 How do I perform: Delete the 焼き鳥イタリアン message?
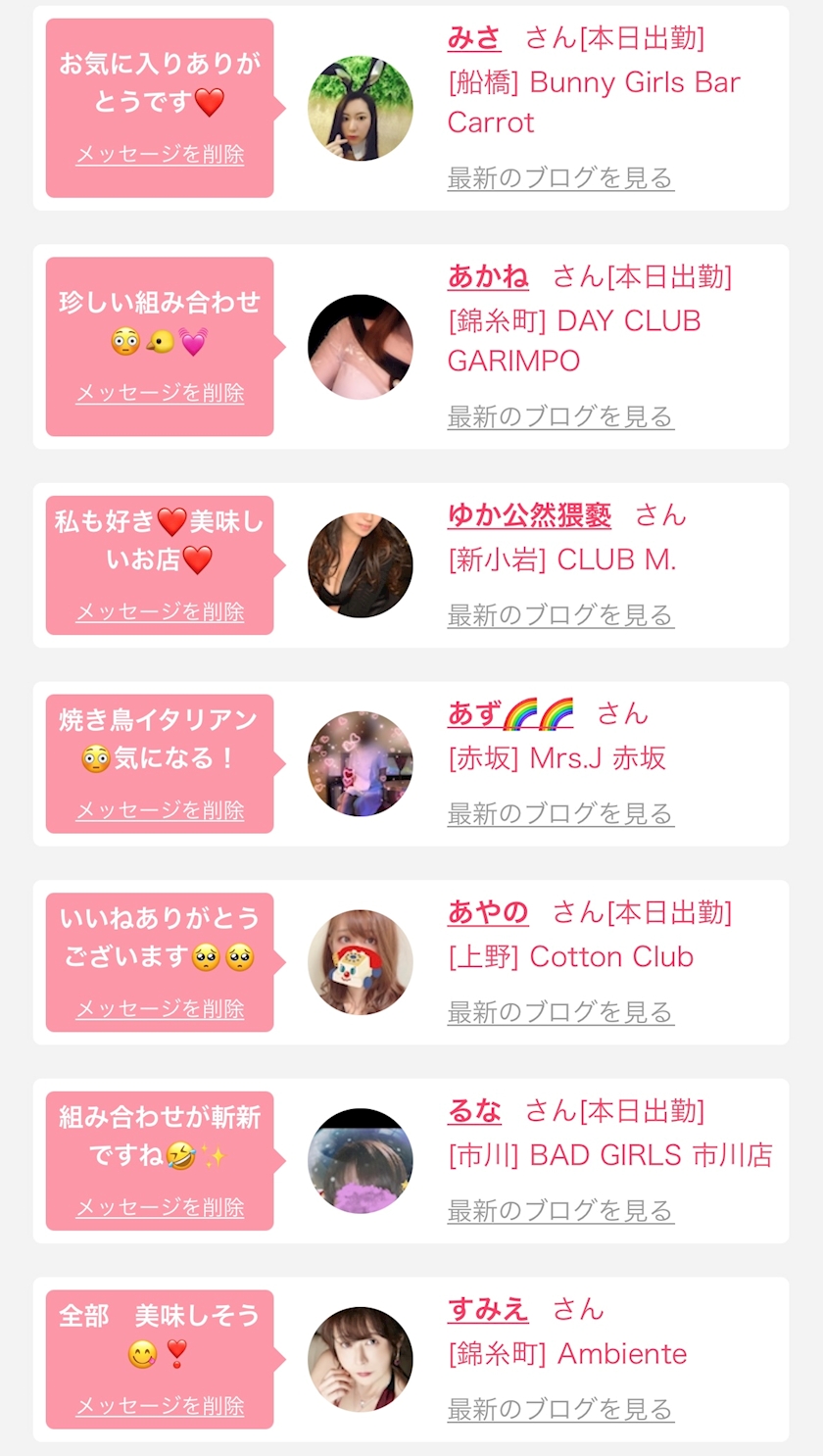click(160, 811)
